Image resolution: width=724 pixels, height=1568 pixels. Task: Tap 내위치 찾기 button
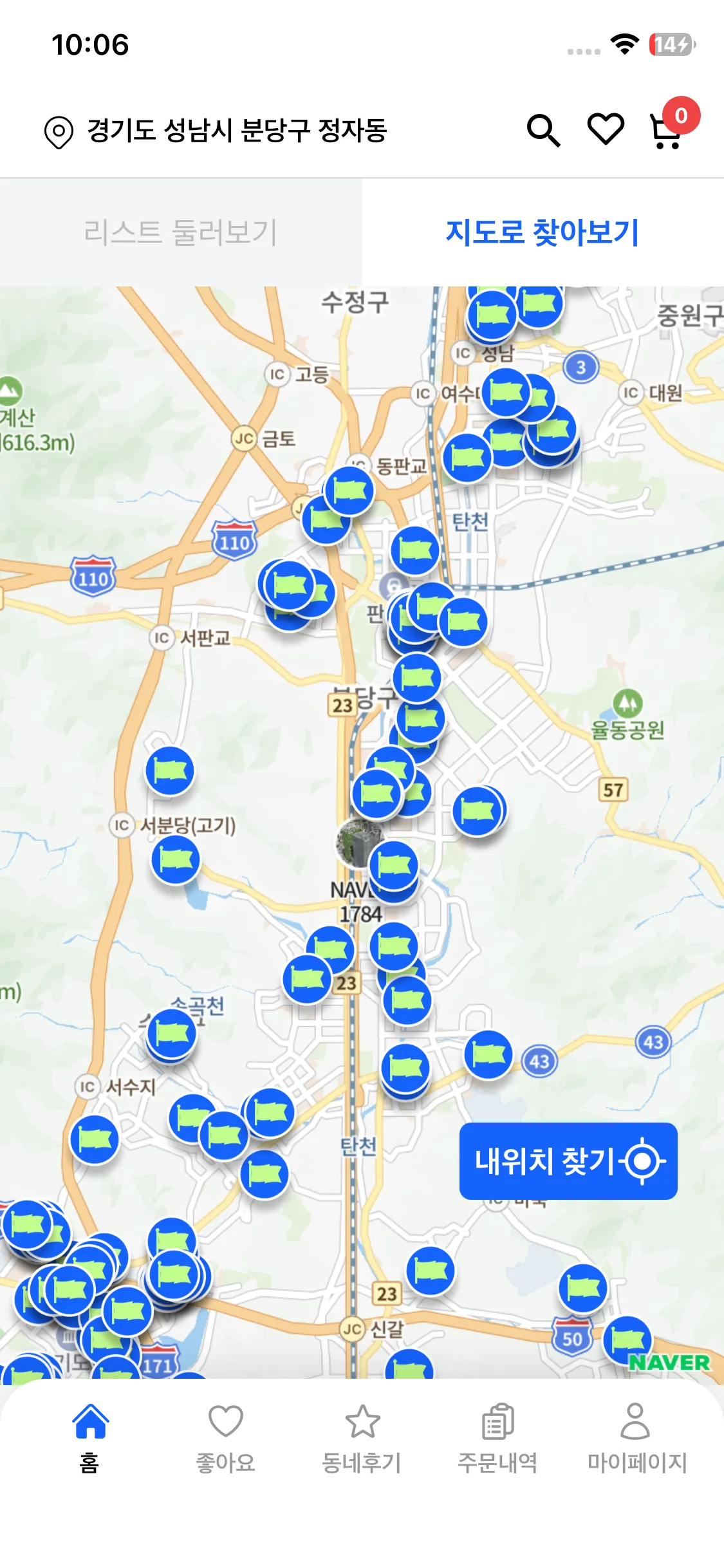click(568, 1161)
